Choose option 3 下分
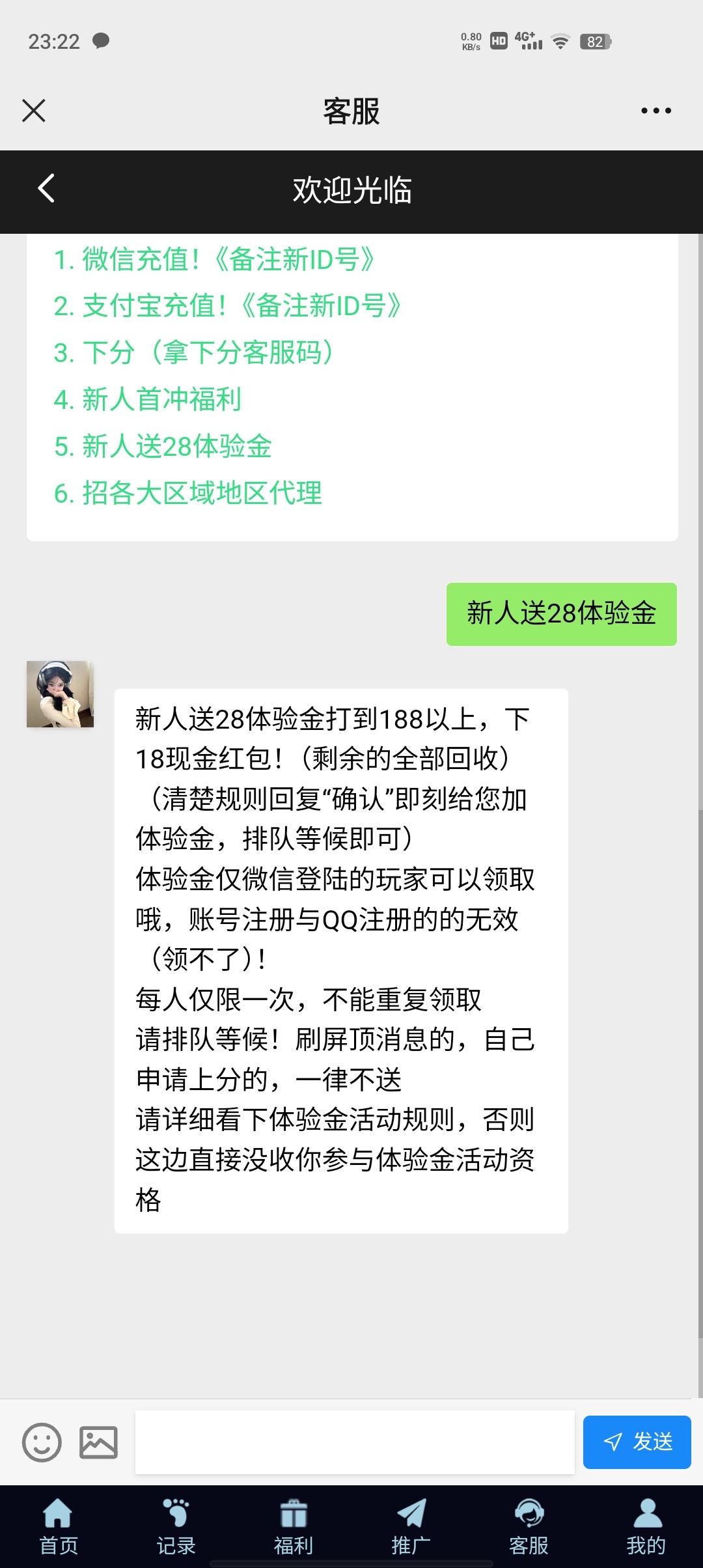703x1568 pixels. point(194,353)
